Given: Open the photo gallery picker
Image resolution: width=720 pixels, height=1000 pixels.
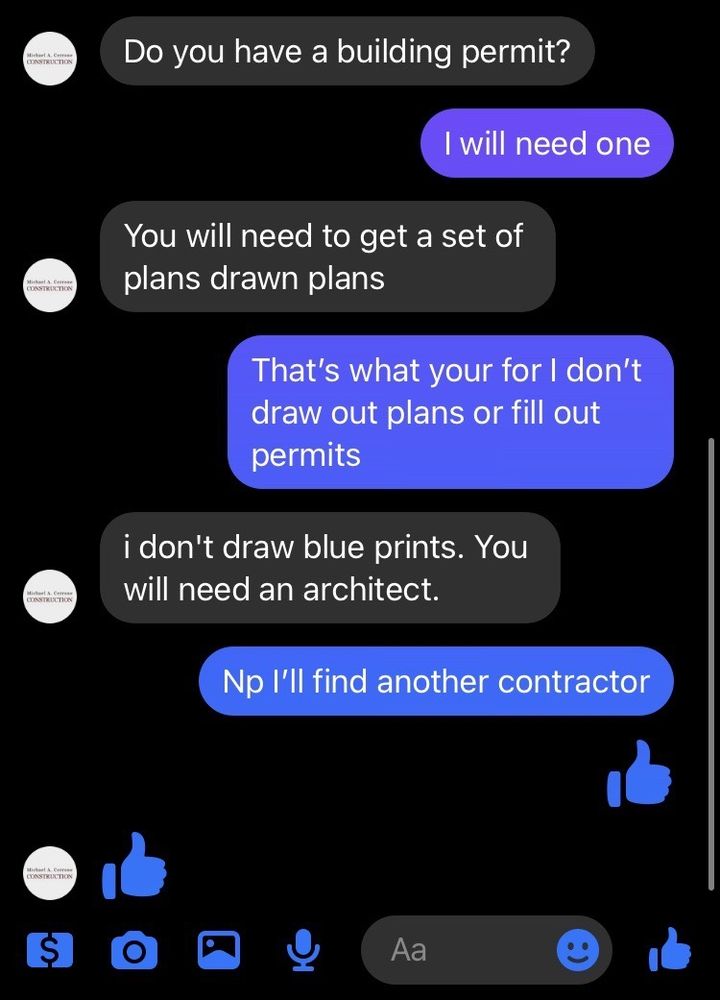Looking at the screenshot, I should coord(218,950).
